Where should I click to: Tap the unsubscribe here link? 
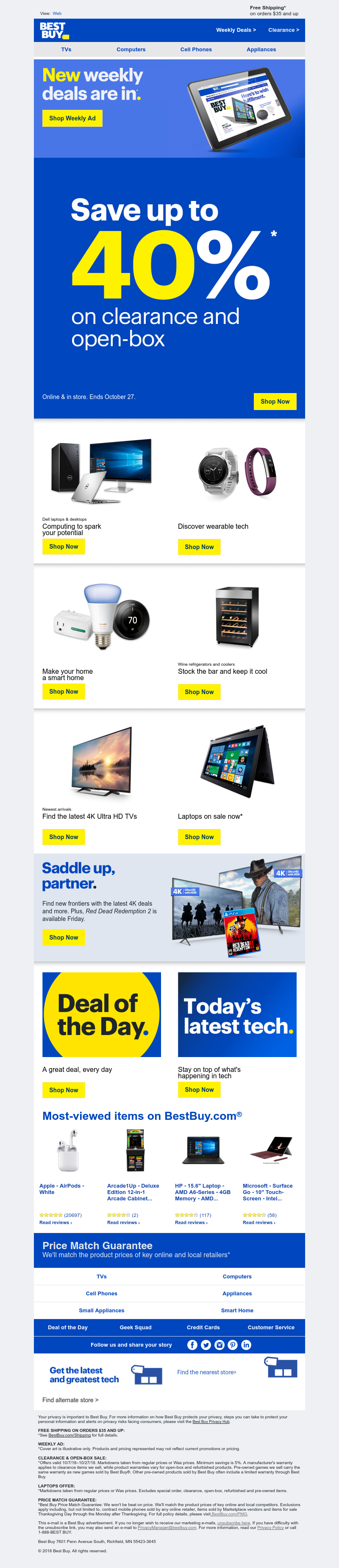click(x=233, y=1523)
